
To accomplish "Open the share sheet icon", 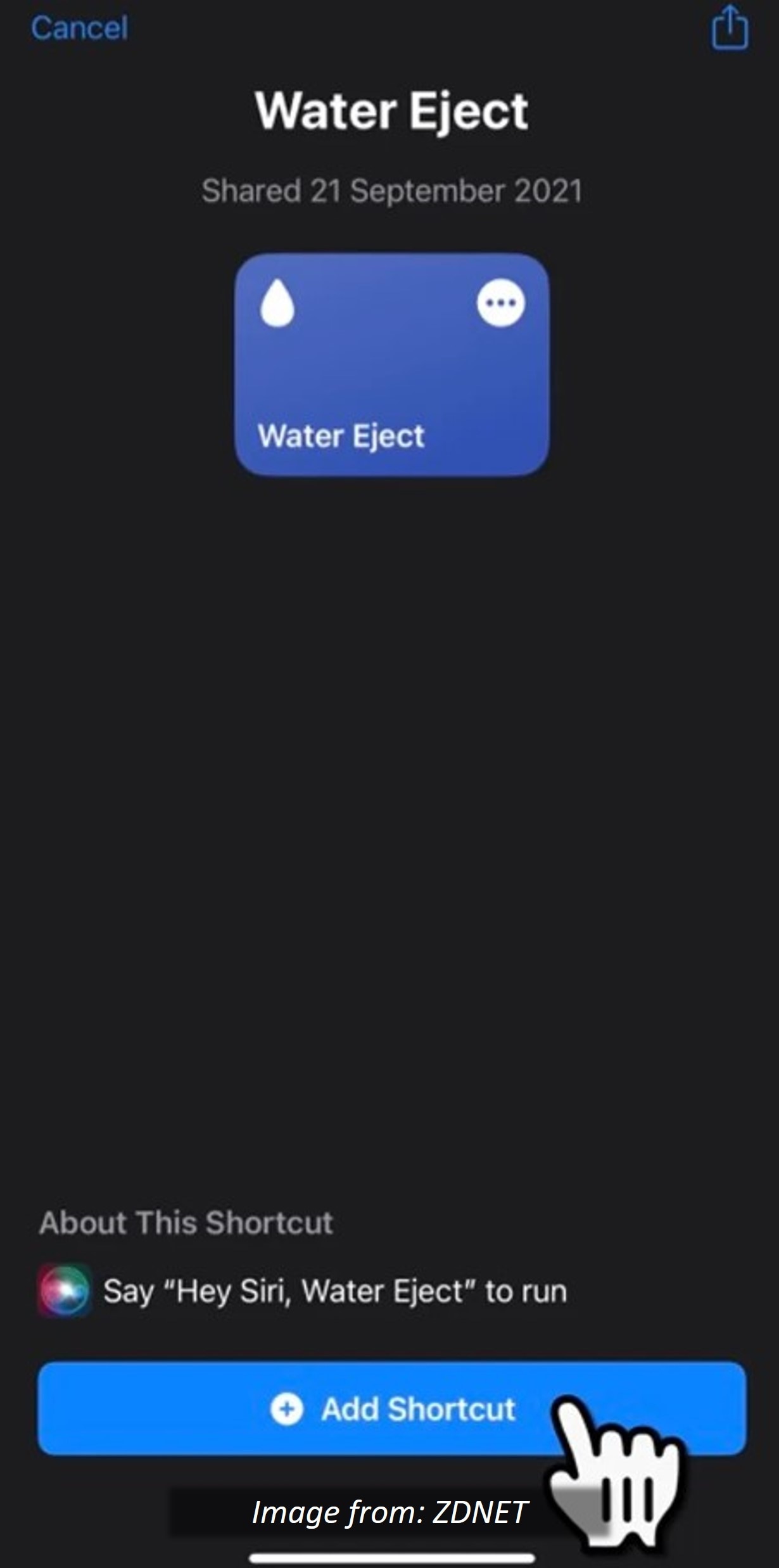I will click(729, 29).
